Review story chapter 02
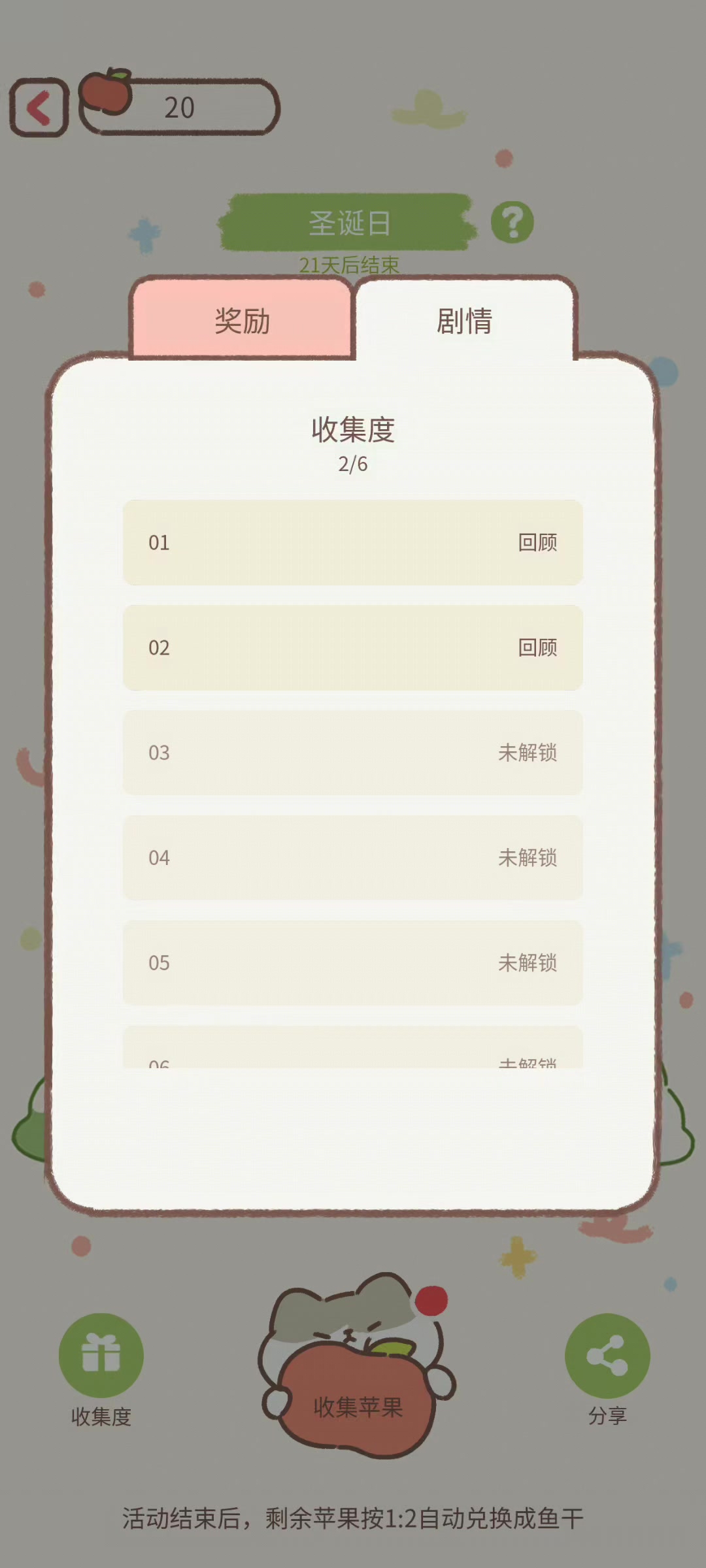This screenshot has height=1568, width=706. pos(353,647)
